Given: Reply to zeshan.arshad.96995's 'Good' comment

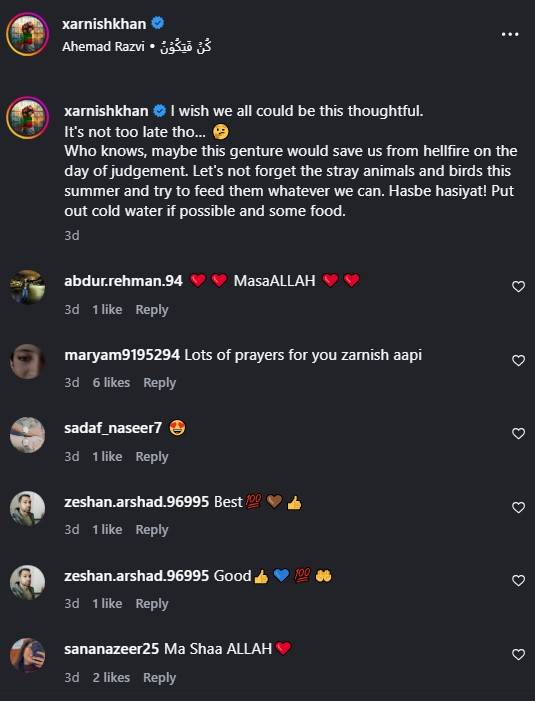Looking at the screenshot, I should pos(152,604).
